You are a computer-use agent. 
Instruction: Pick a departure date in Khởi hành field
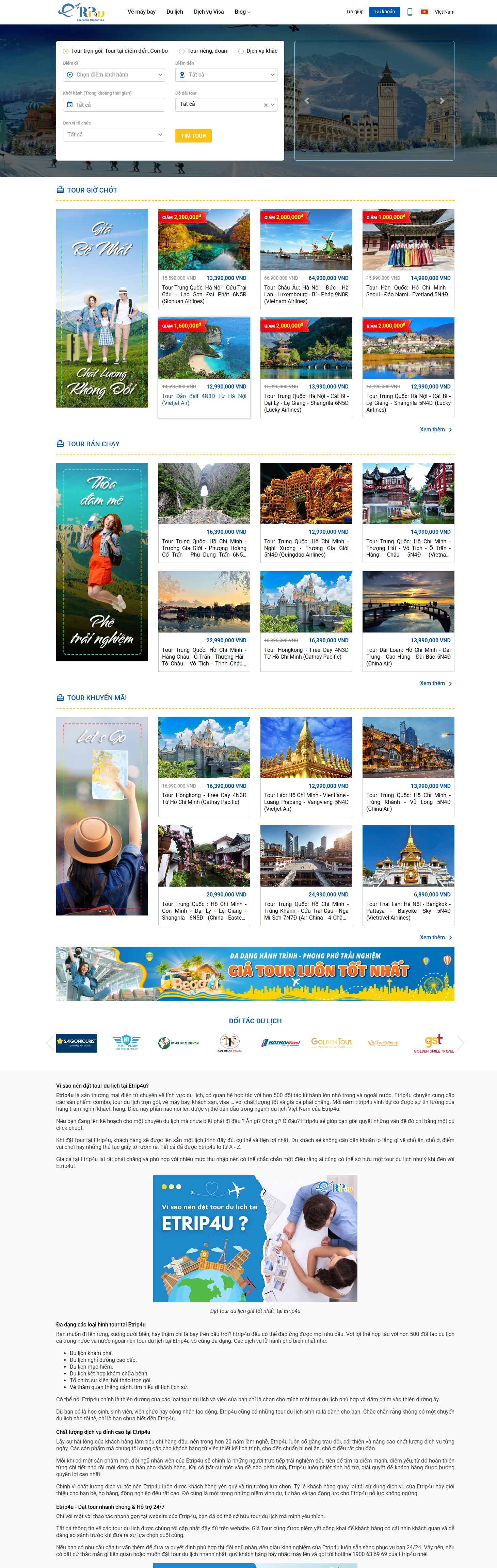(114, 105)
